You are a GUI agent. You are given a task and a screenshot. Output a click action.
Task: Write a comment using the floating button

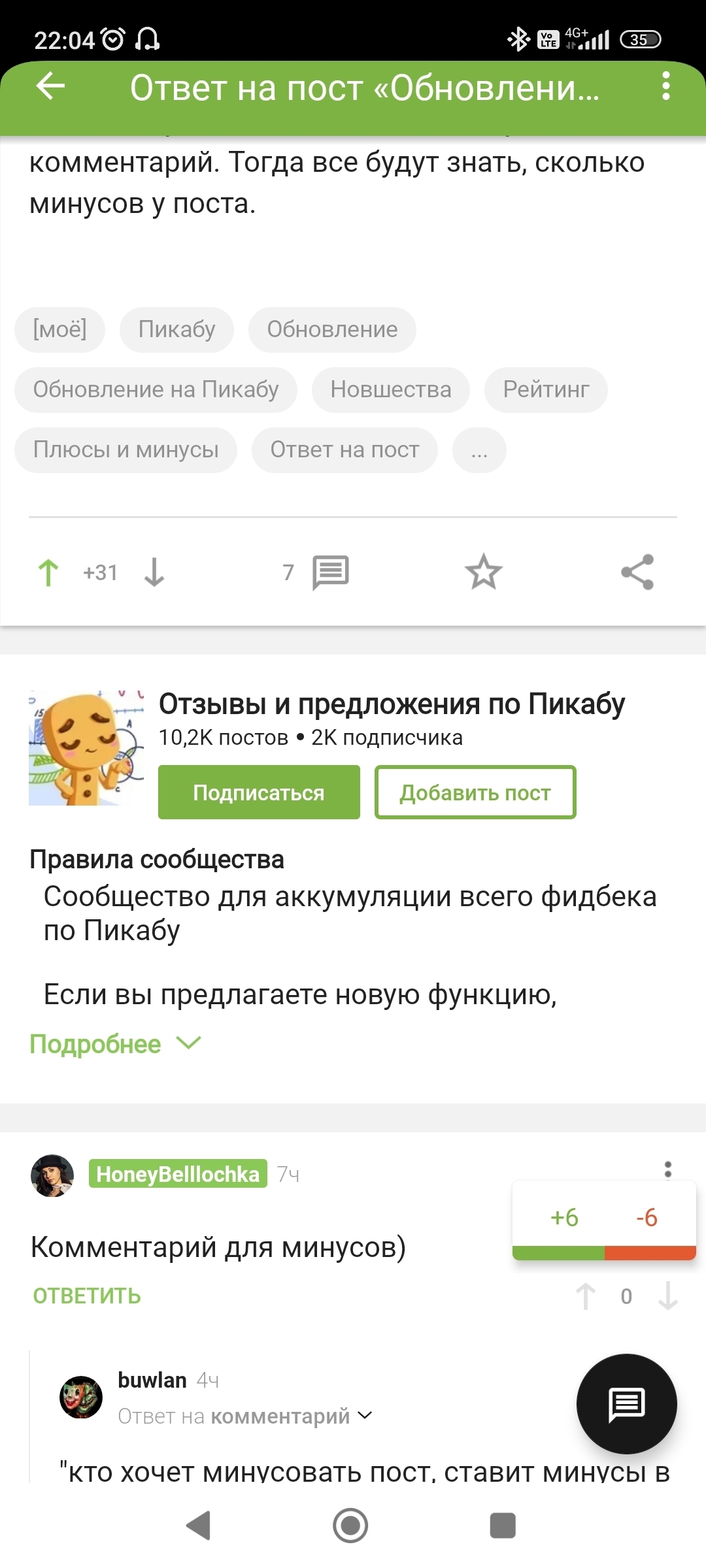point(626,1404)
